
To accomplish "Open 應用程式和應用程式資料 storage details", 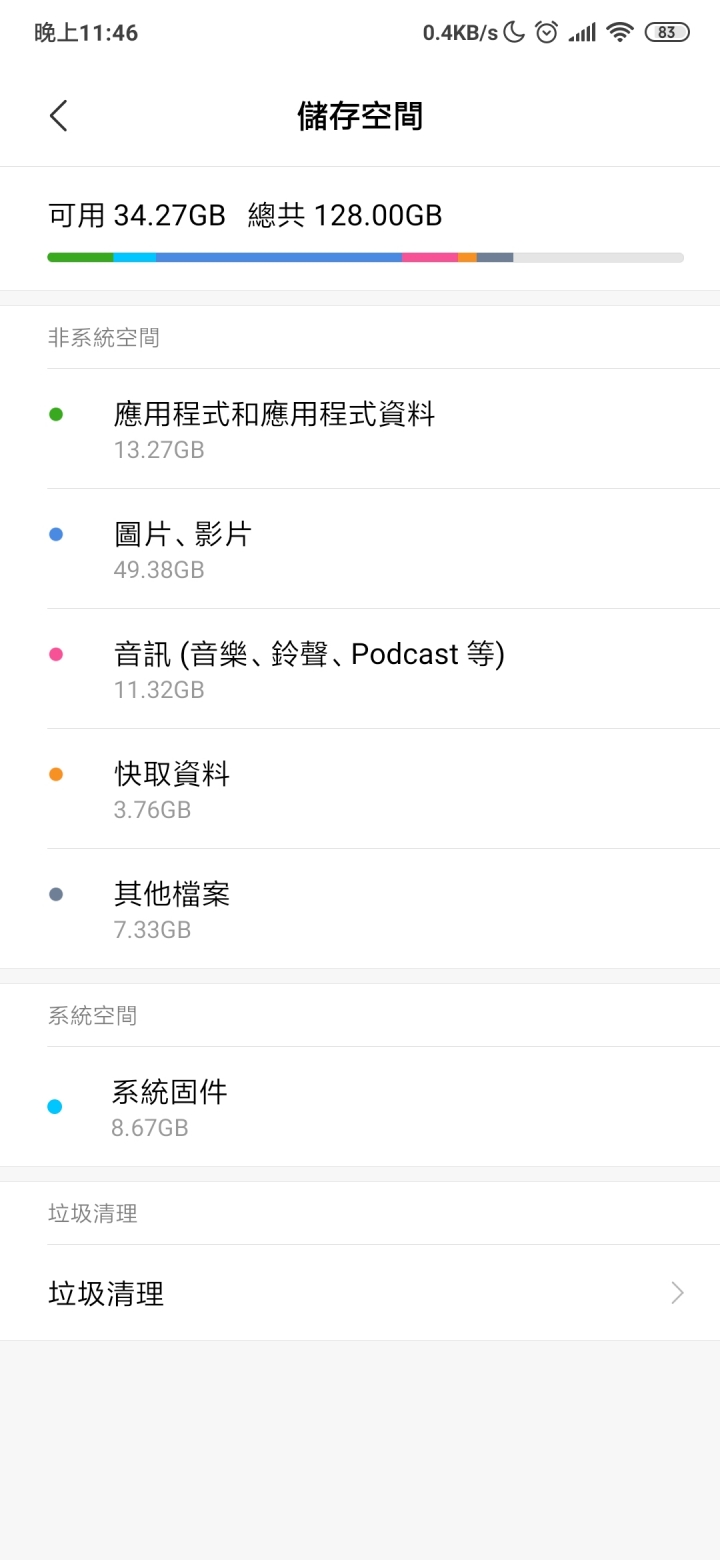I will pos(360,429).
